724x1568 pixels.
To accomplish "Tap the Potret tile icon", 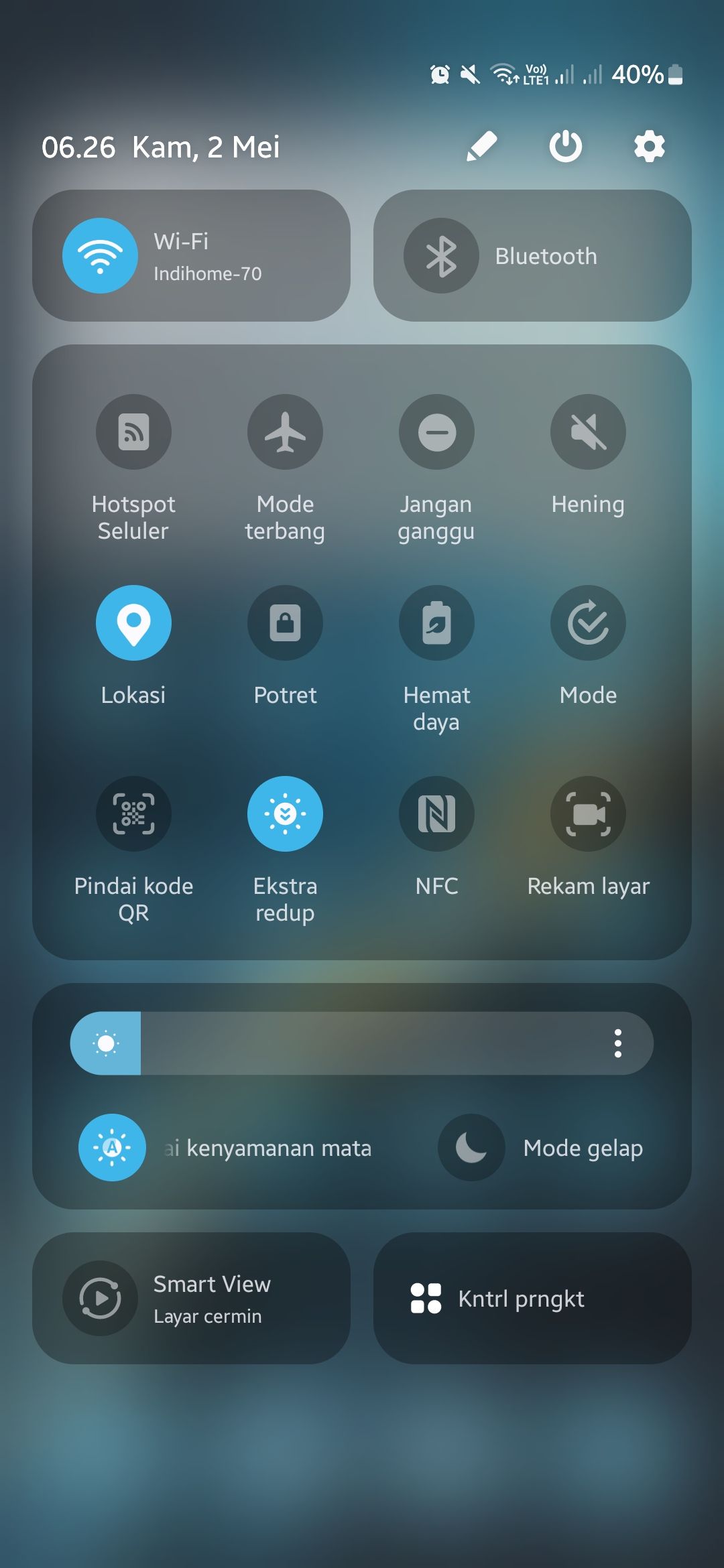I will tap(285, 623).
